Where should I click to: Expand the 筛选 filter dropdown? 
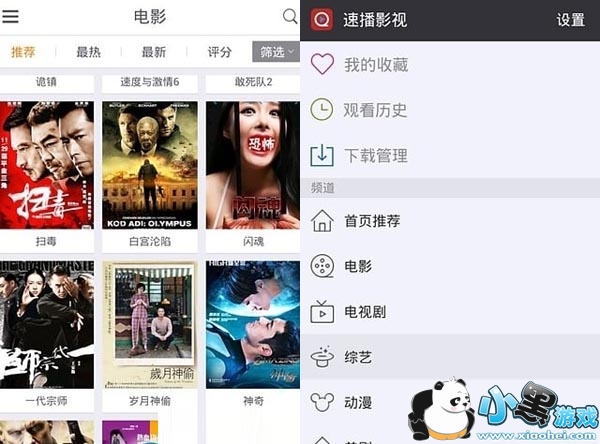point(275,52)
